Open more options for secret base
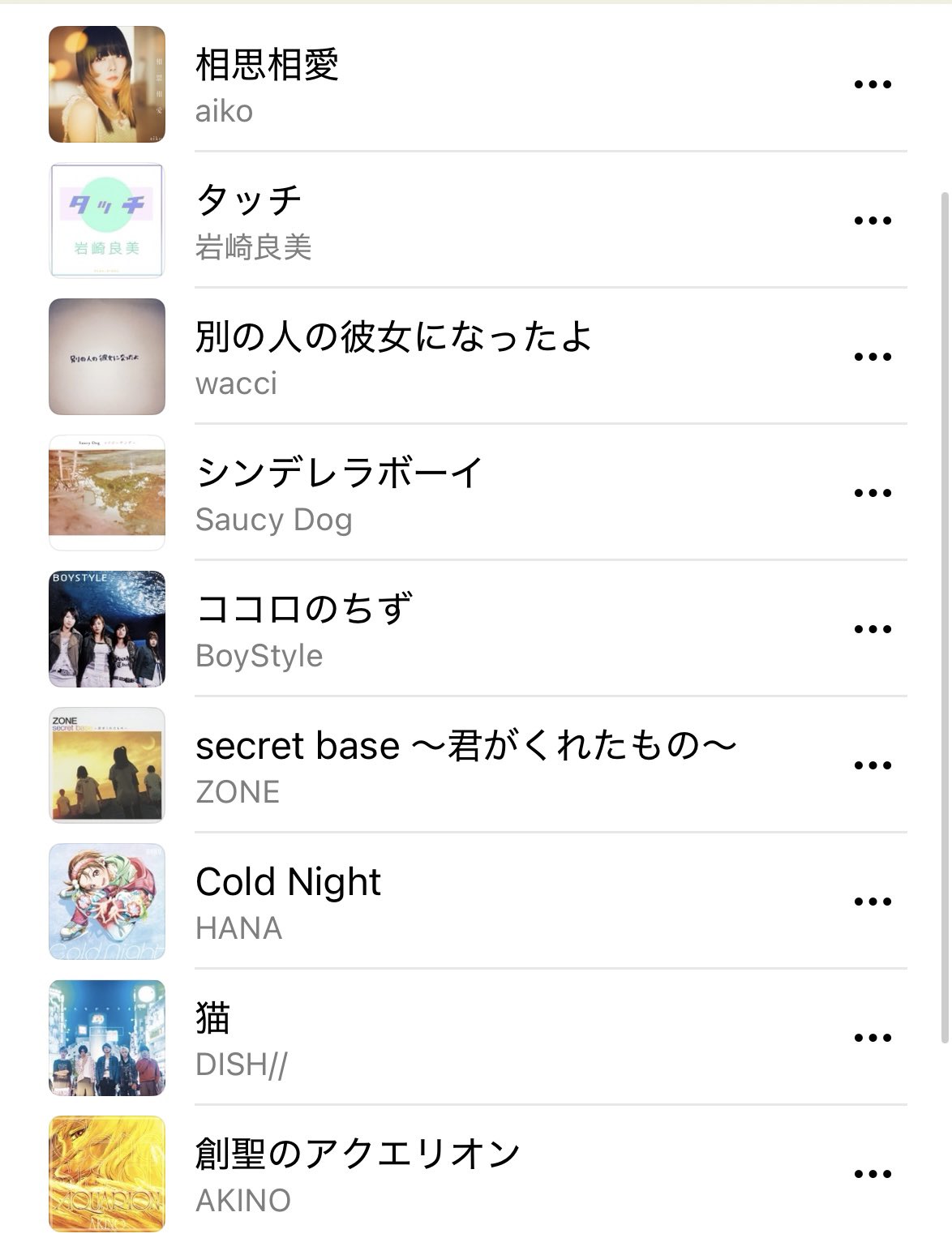Image resolution: width=952 pixels, height=1238 pixels. (x=873, y=765)
